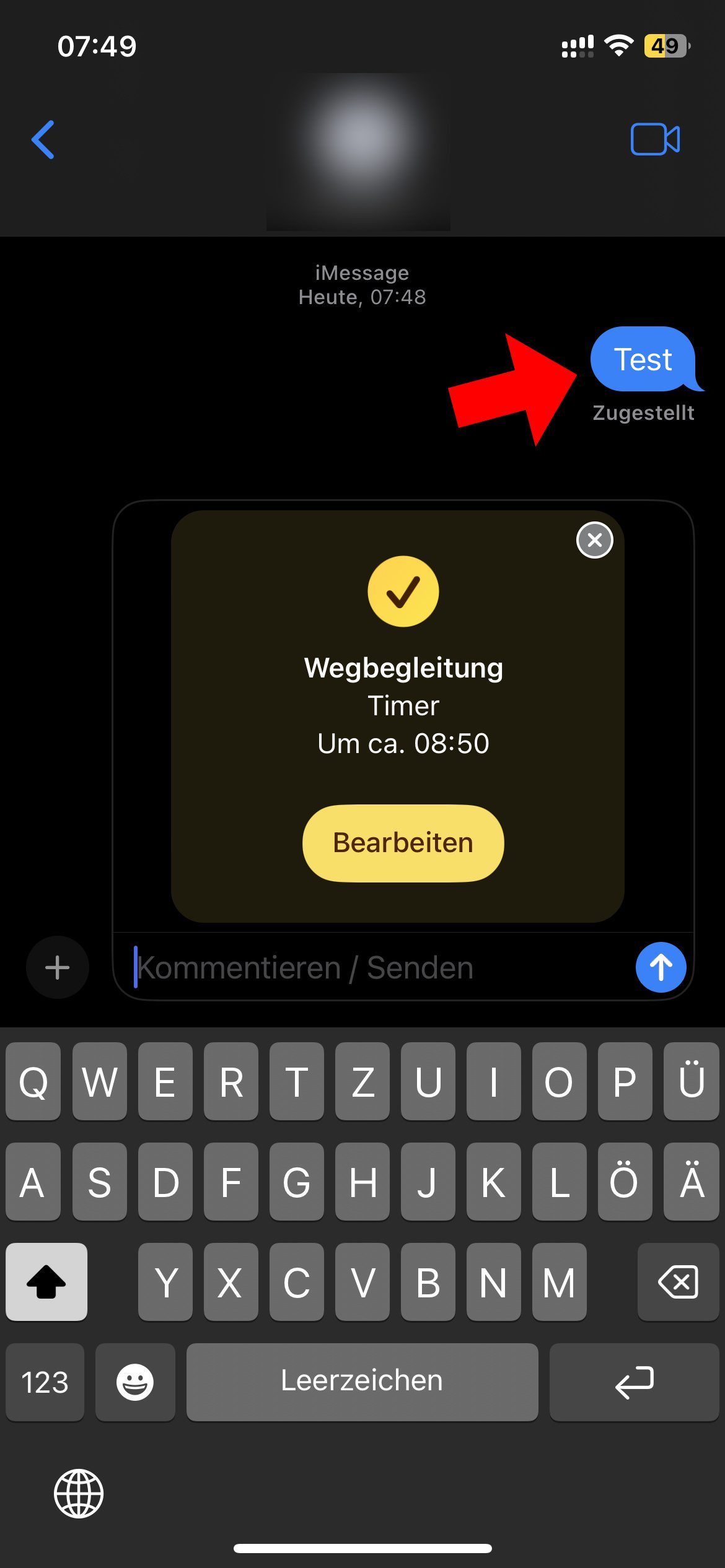
Task: Remove the Wegbegleitung card from message
Action: [x=594, y=540]
